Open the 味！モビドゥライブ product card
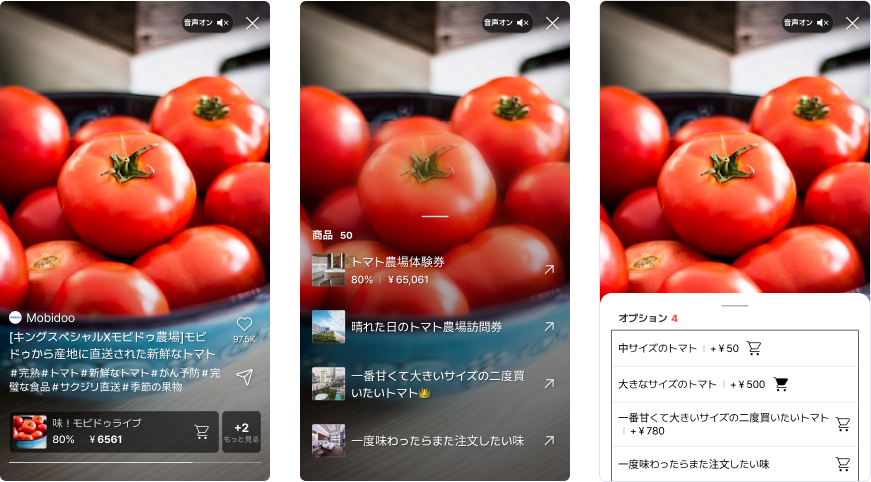The image size is (871, 482). pos(100,432)
